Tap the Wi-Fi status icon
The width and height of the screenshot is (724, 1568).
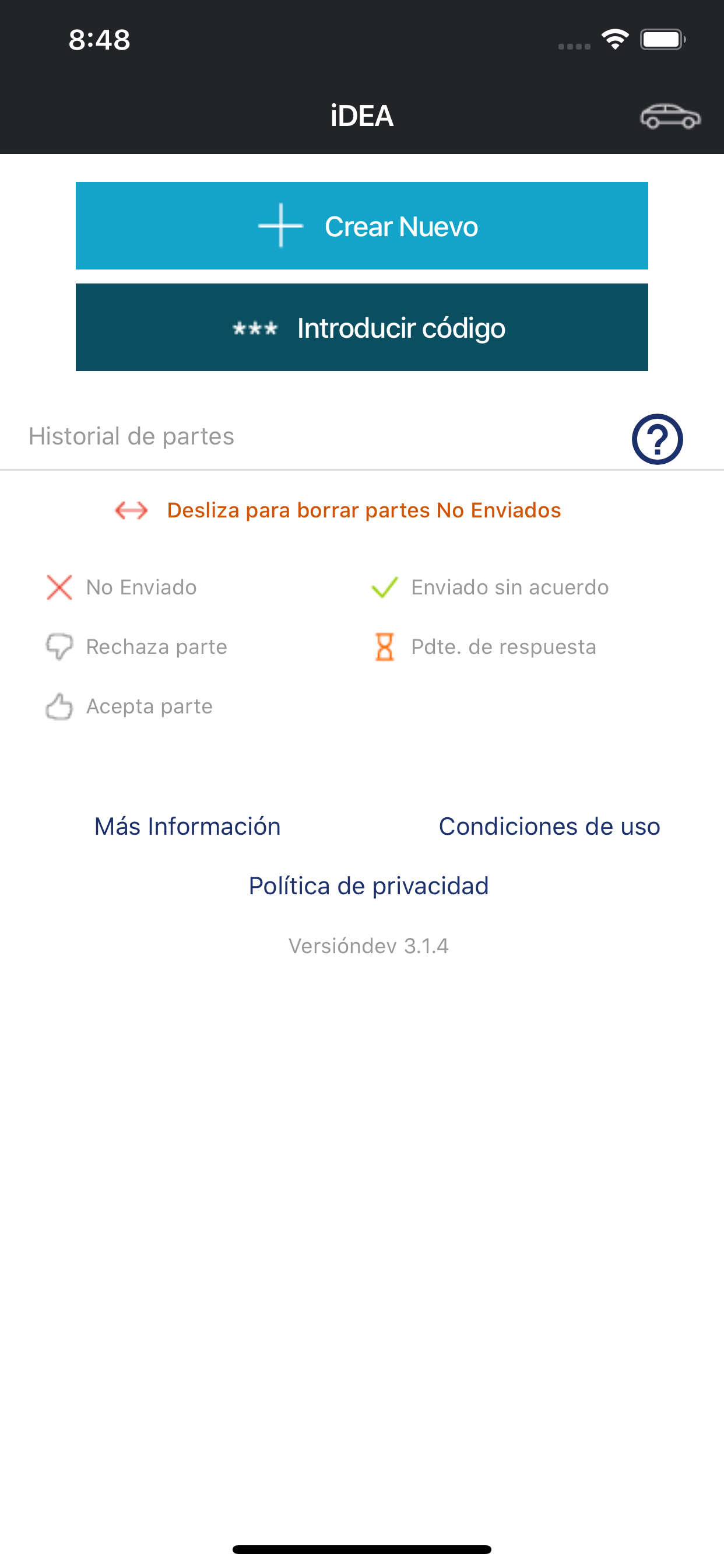click(615, 38)
